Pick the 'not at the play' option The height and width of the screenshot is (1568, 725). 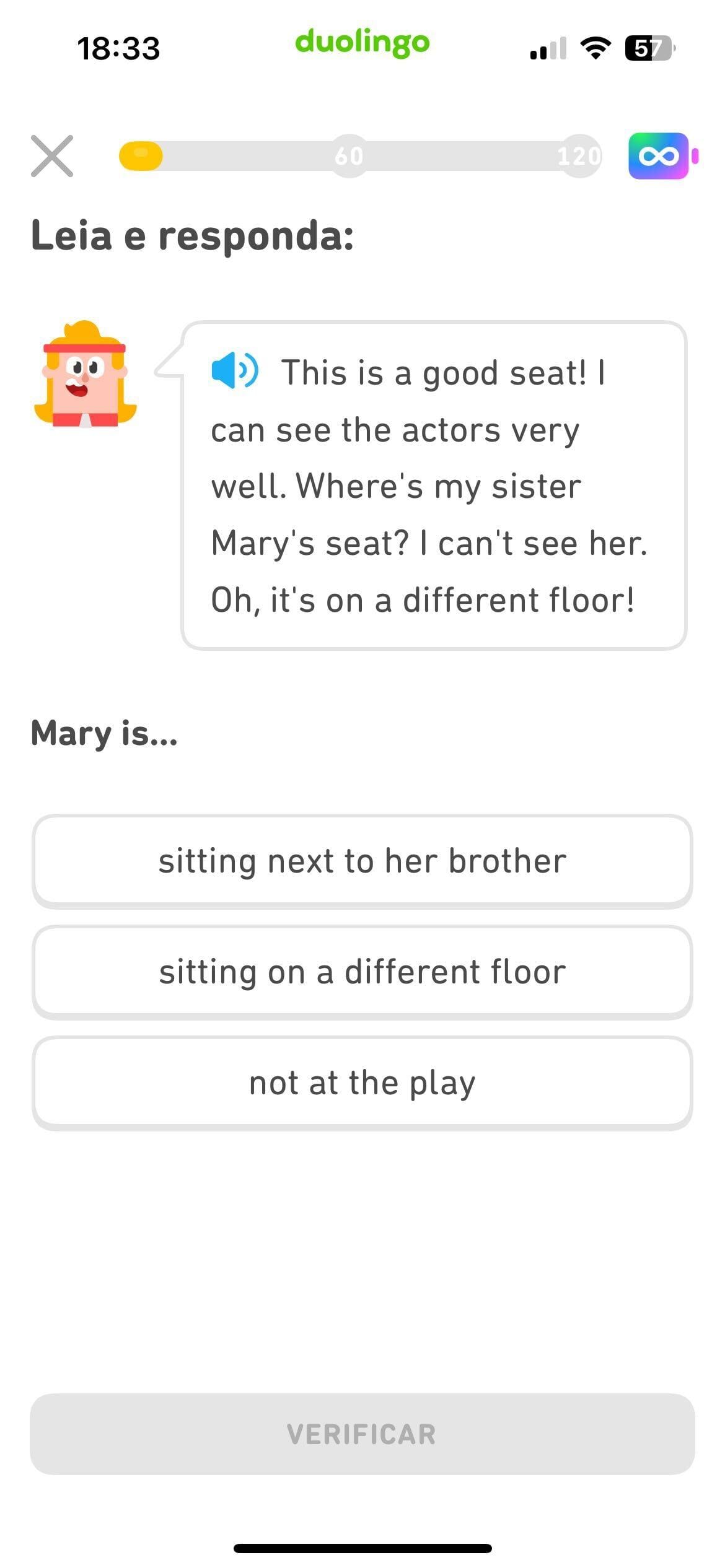click(x=362, y=1082)
